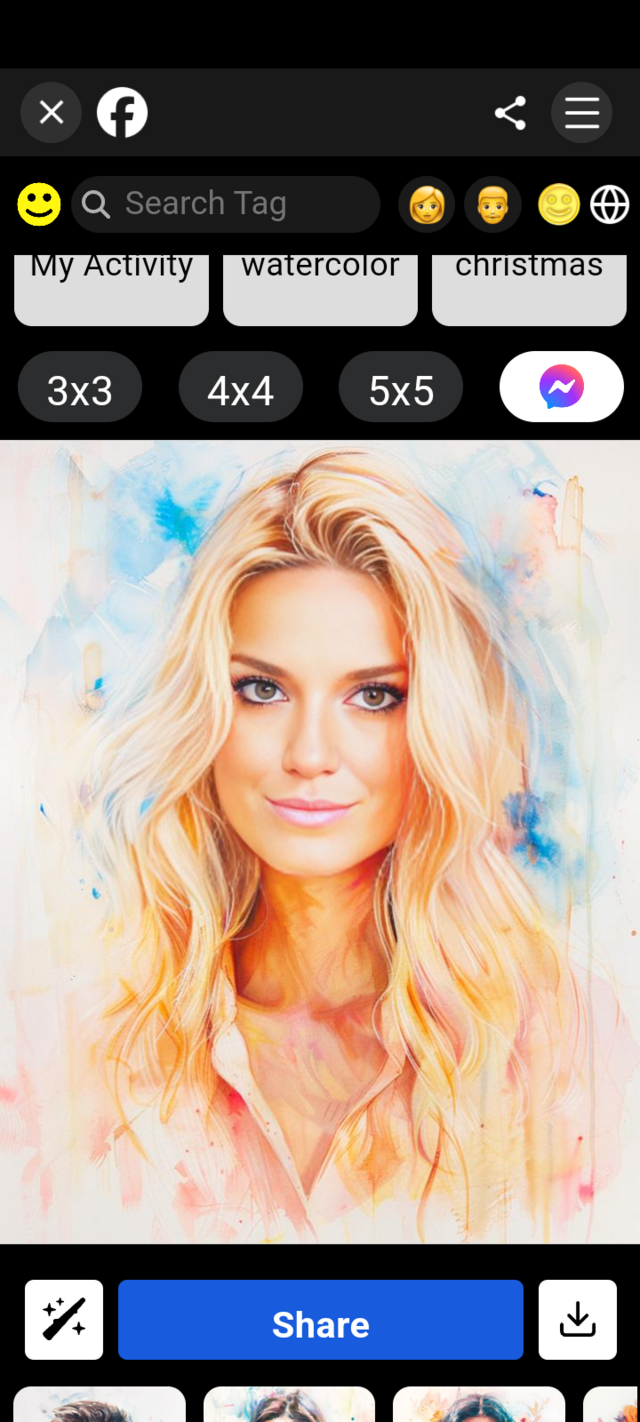Viewport: 640px width, 1422px height.
Task: Download the portrait image
Action: point(577,1320)
